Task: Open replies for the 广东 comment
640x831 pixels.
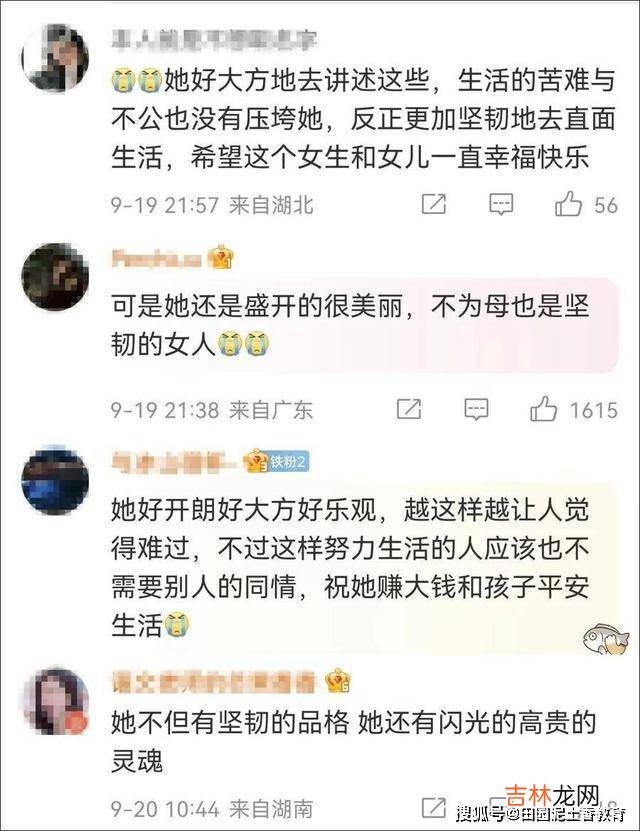Action: (476, 408)
